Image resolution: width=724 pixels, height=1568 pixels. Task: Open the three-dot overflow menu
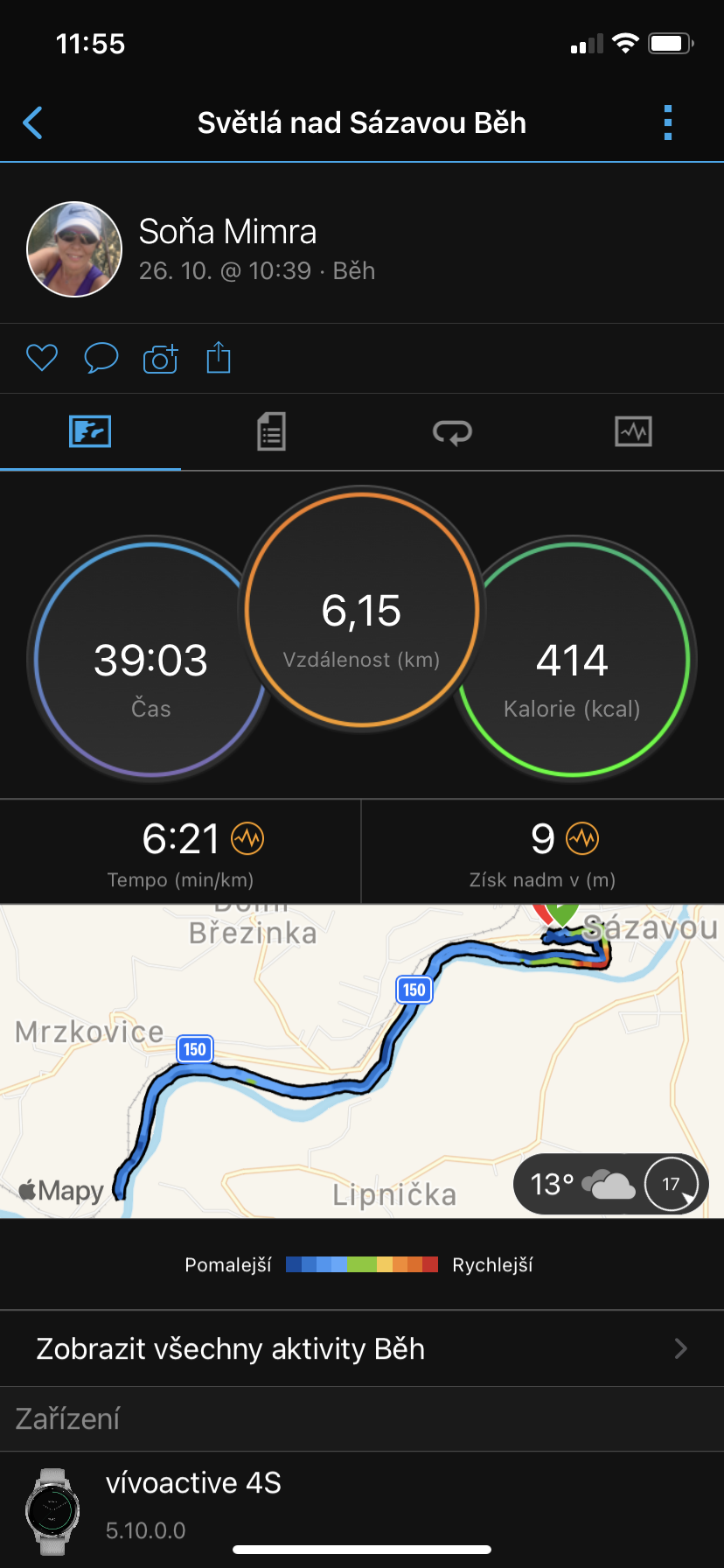668,123
